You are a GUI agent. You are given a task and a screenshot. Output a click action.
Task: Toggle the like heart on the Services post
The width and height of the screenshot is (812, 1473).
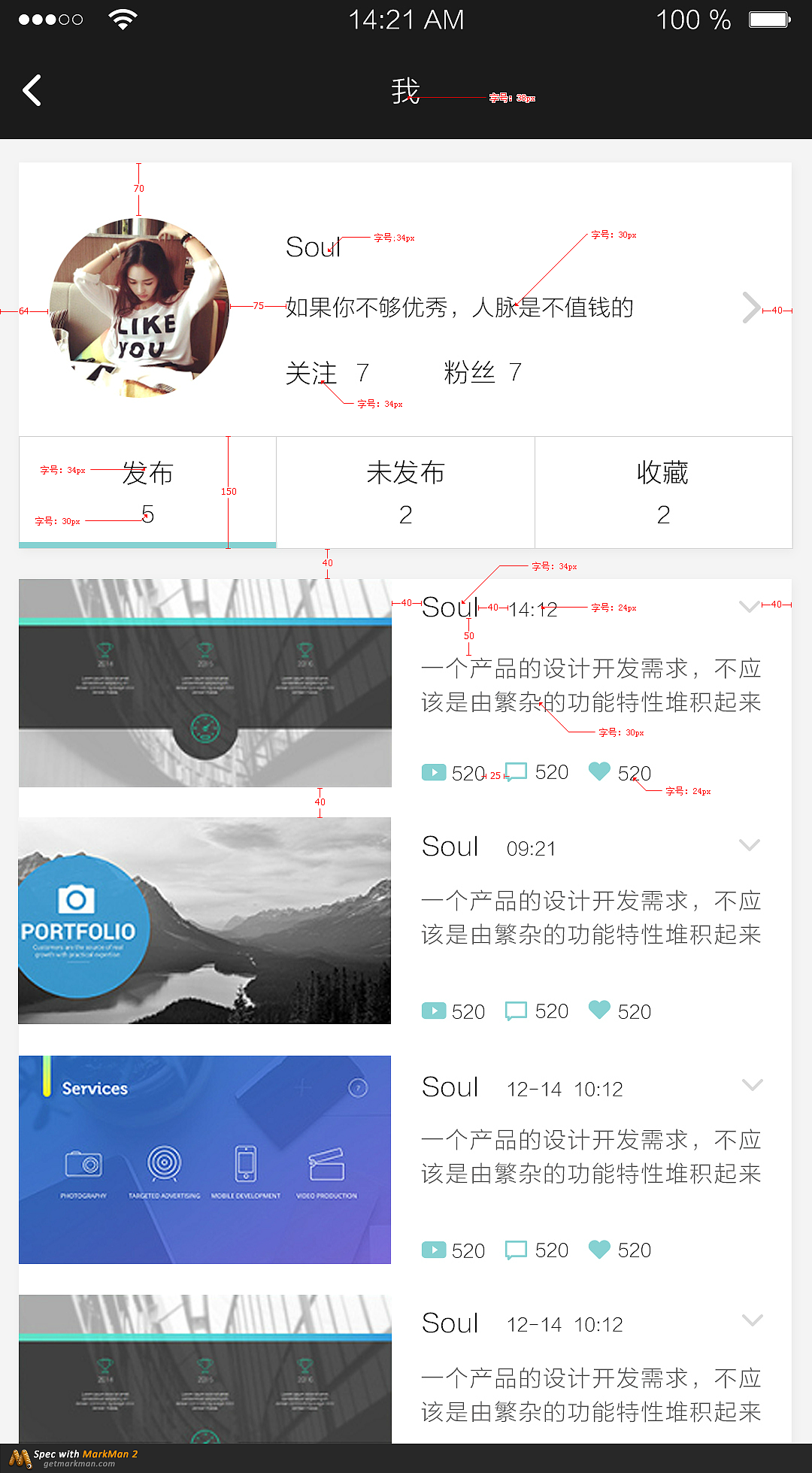click(599, 1250)
